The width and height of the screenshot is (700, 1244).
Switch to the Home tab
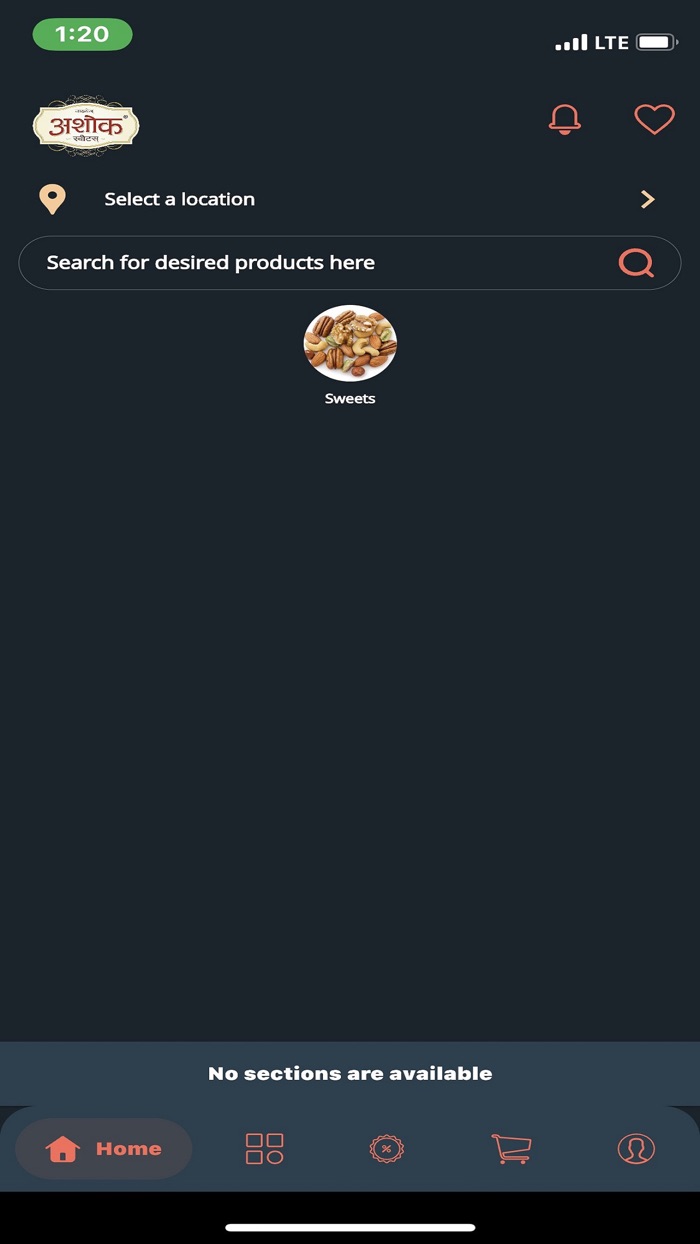pos(104,1149)
